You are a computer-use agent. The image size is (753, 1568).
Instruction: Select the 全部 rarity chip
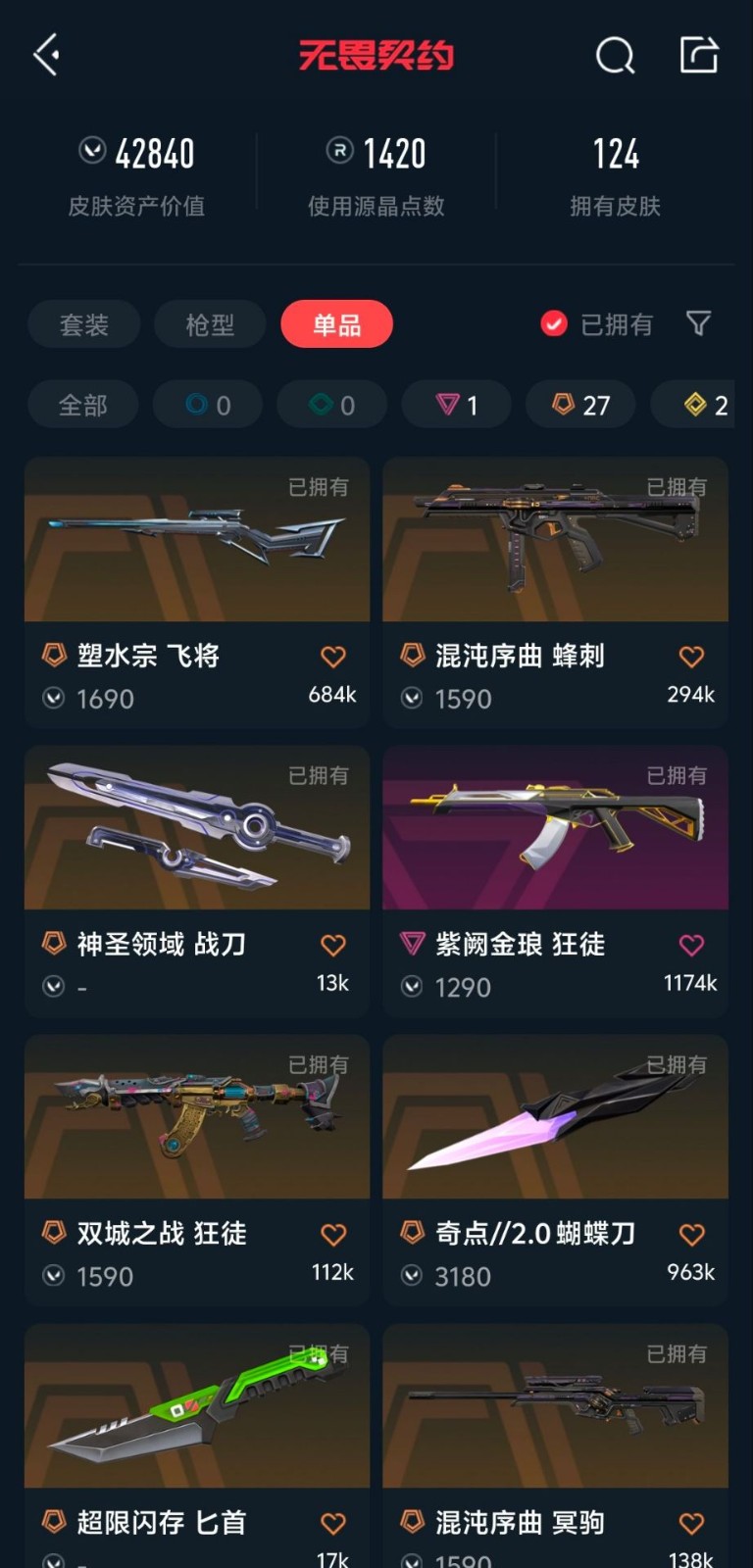click(x=82, y=405)
